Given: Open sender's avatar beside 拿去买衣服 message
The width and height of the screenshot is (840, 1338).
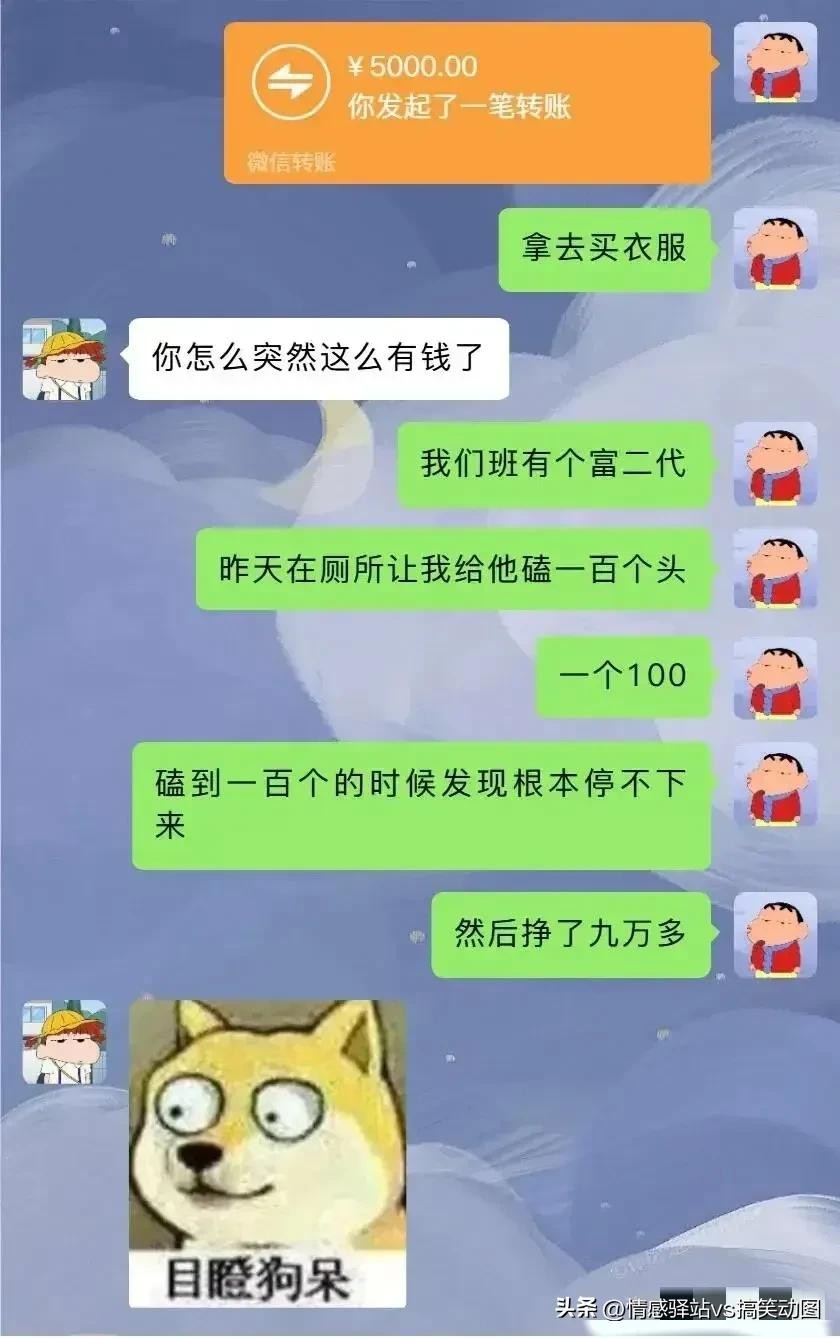Looking at the screenshot, I should (x=775, y=249).
